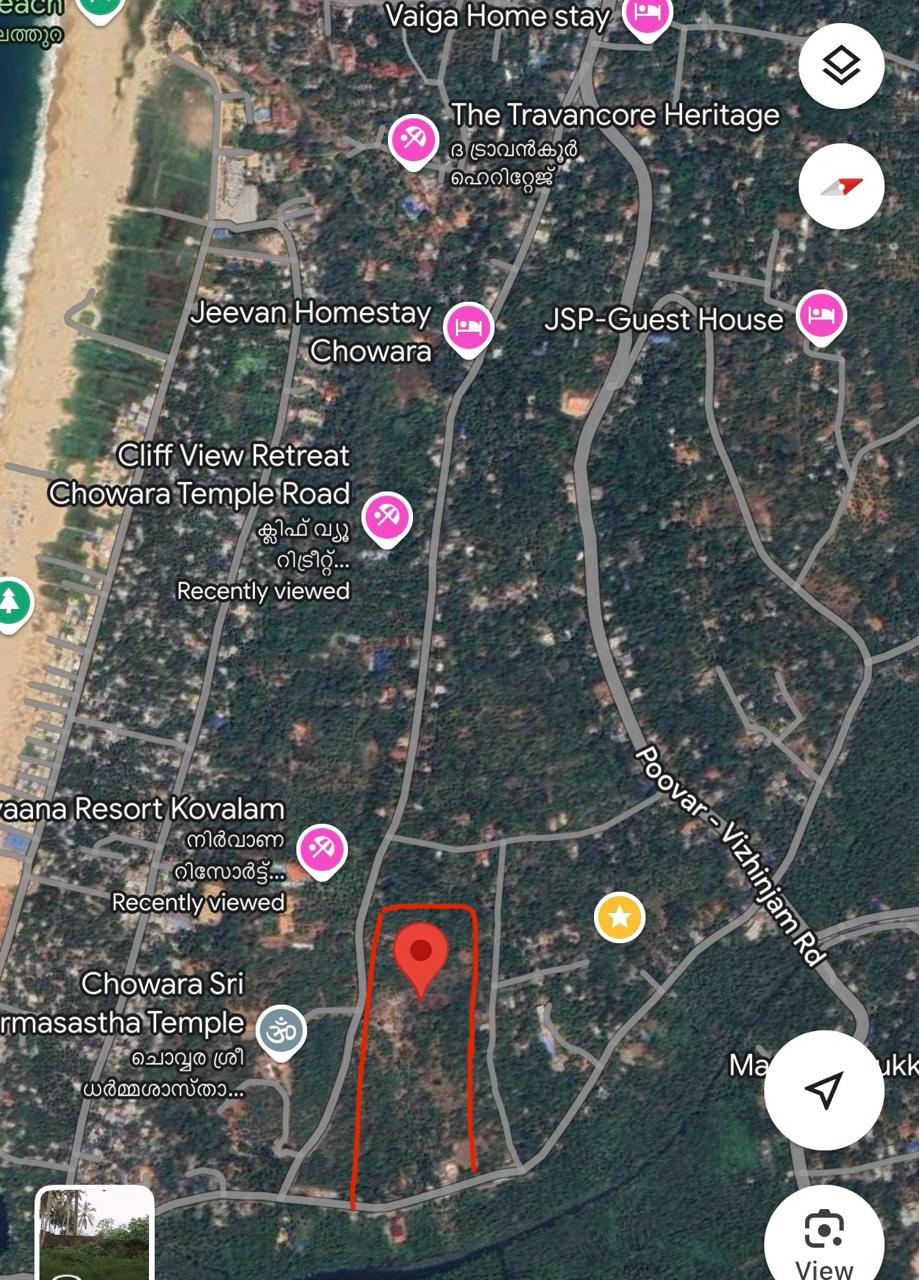Image resolution: width=919 pixels, height=1280 pixels.
Task: Tap the compass to reset orientation
Action: click(841, 187)
